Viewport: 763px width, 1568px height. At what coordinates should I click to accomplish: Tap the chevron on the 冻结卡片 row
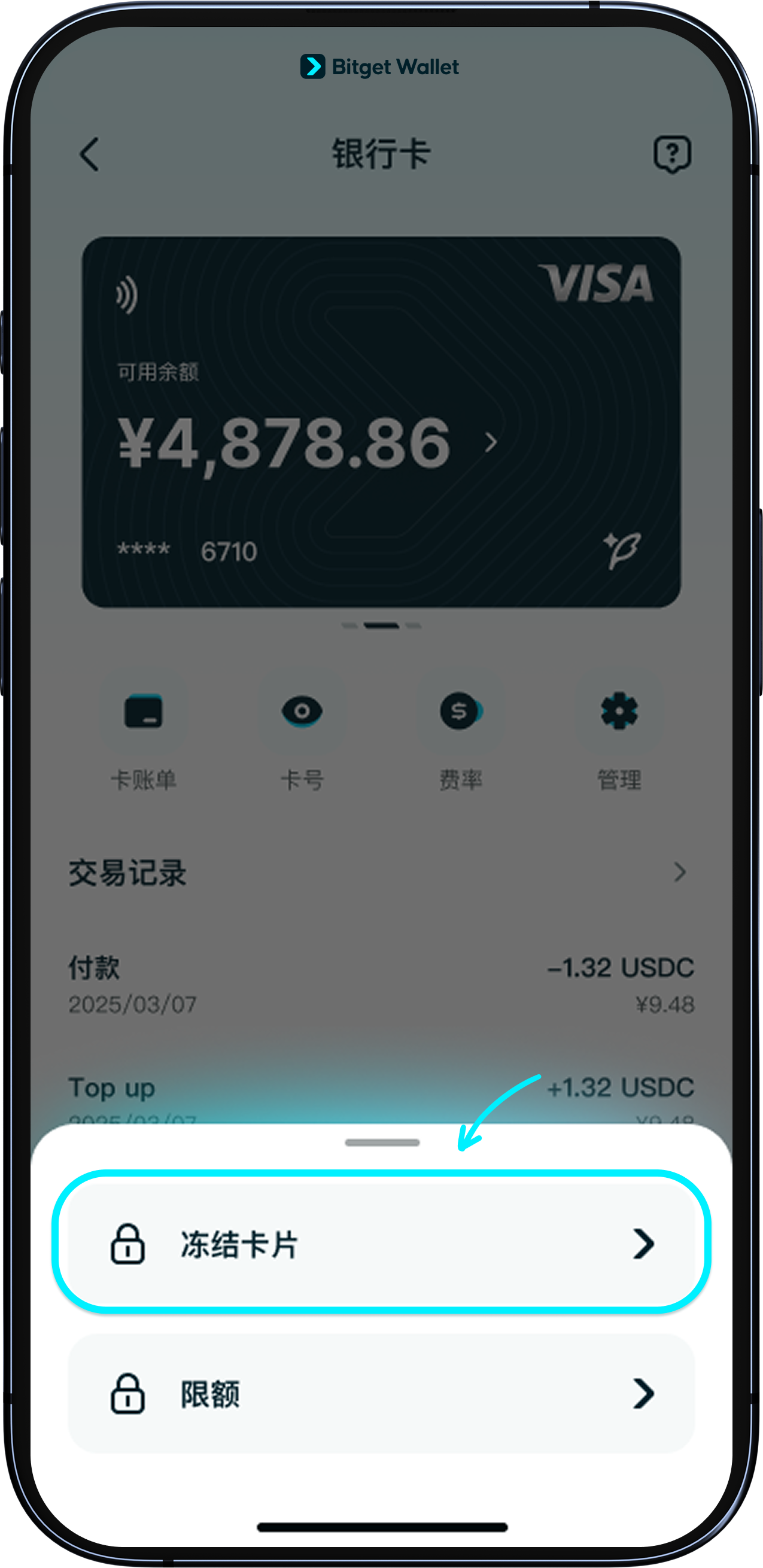[643, 1244]
